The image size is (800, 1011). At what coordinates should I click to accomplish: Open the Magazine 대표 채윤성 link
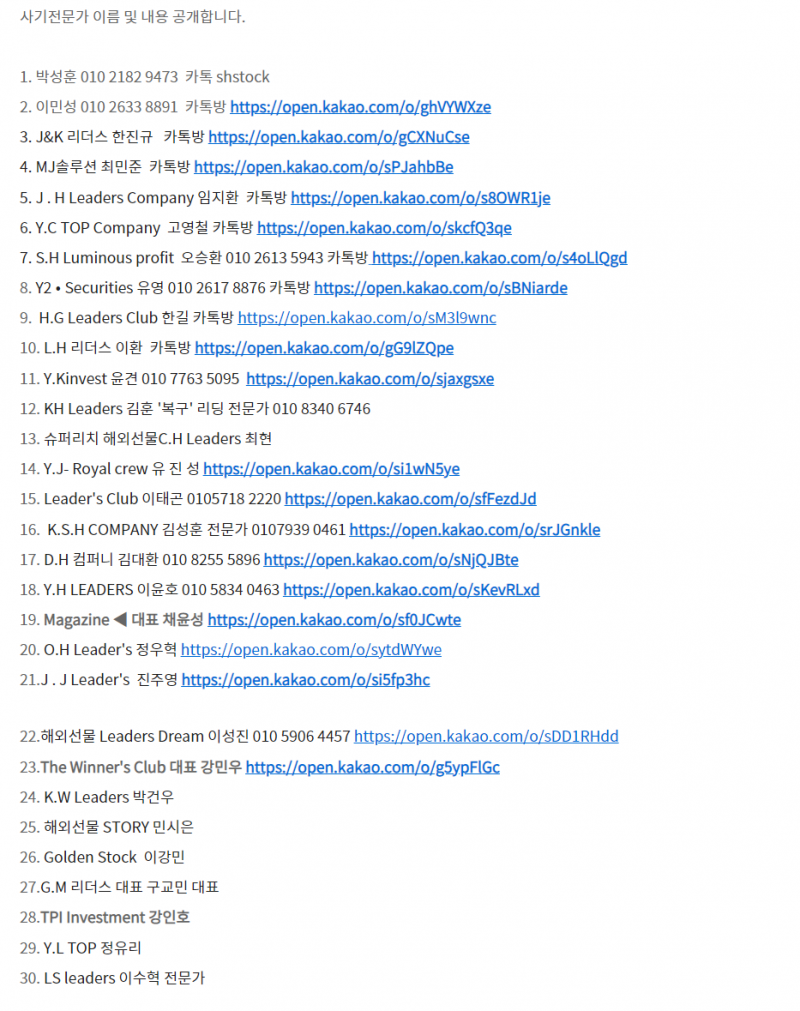334,619
